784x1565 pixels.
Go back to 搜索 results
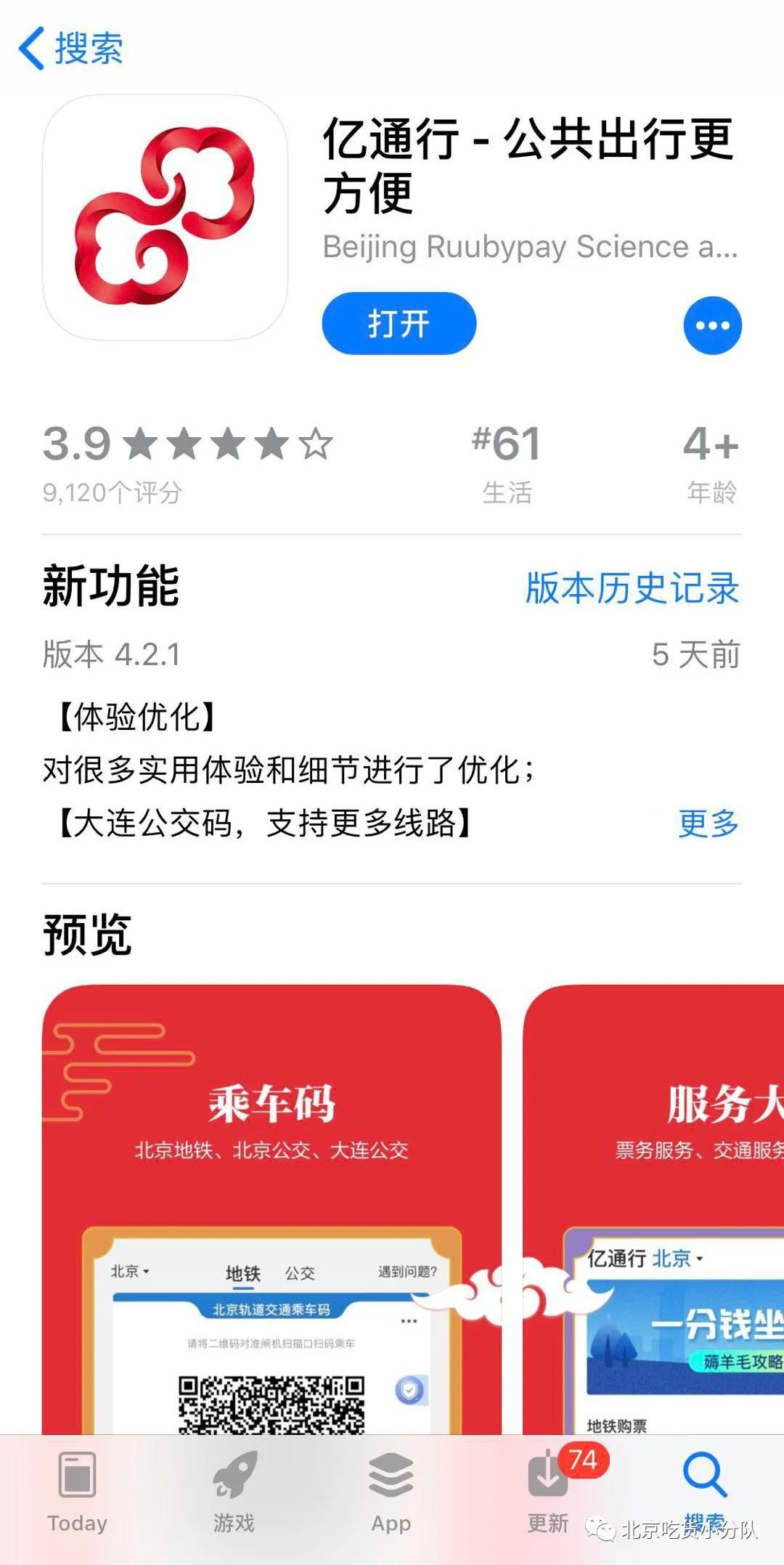pos(71,49)
